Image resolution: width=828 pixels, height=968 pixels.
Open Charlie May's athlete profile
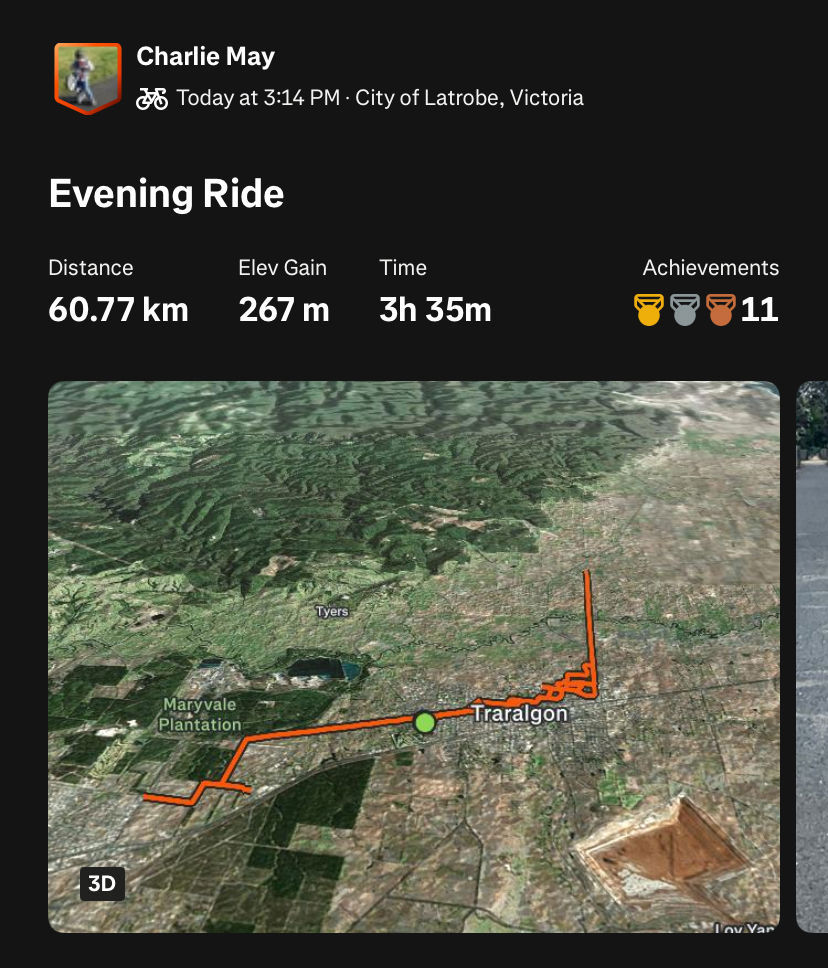pyautogui.click(x=205, y=57)
